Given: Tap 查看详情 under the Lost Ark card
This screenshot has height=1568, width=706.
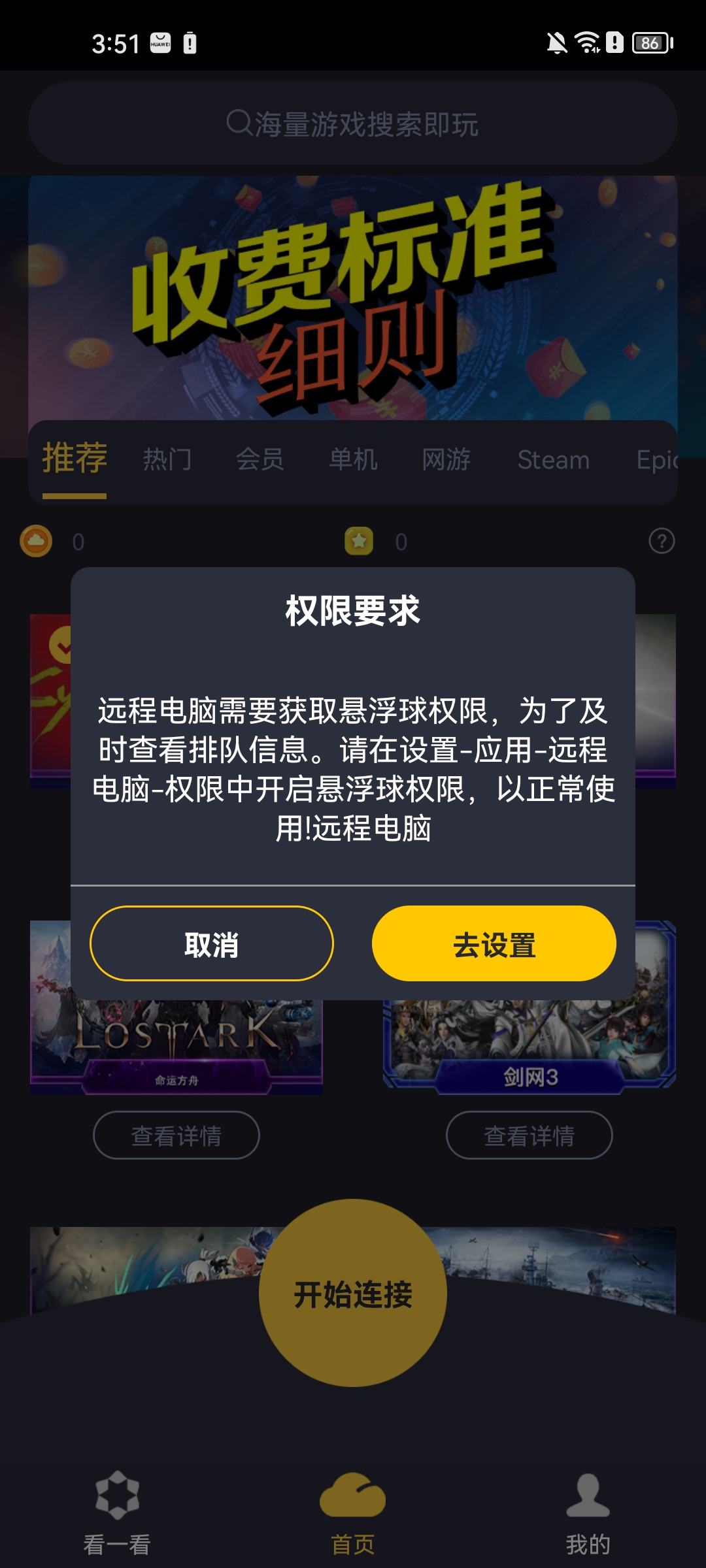Looking at the screenshot, I should (x=176, y=1135).
